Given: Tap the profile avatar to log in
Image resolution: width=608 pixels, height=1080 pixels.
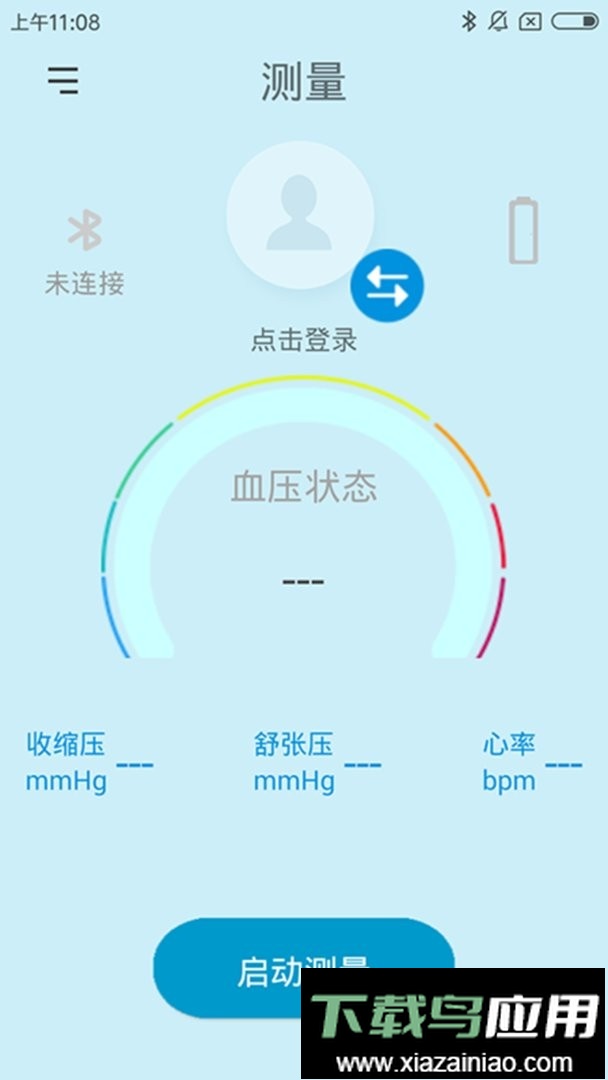Looking at the screenshot, I should (x=299, y=213).
